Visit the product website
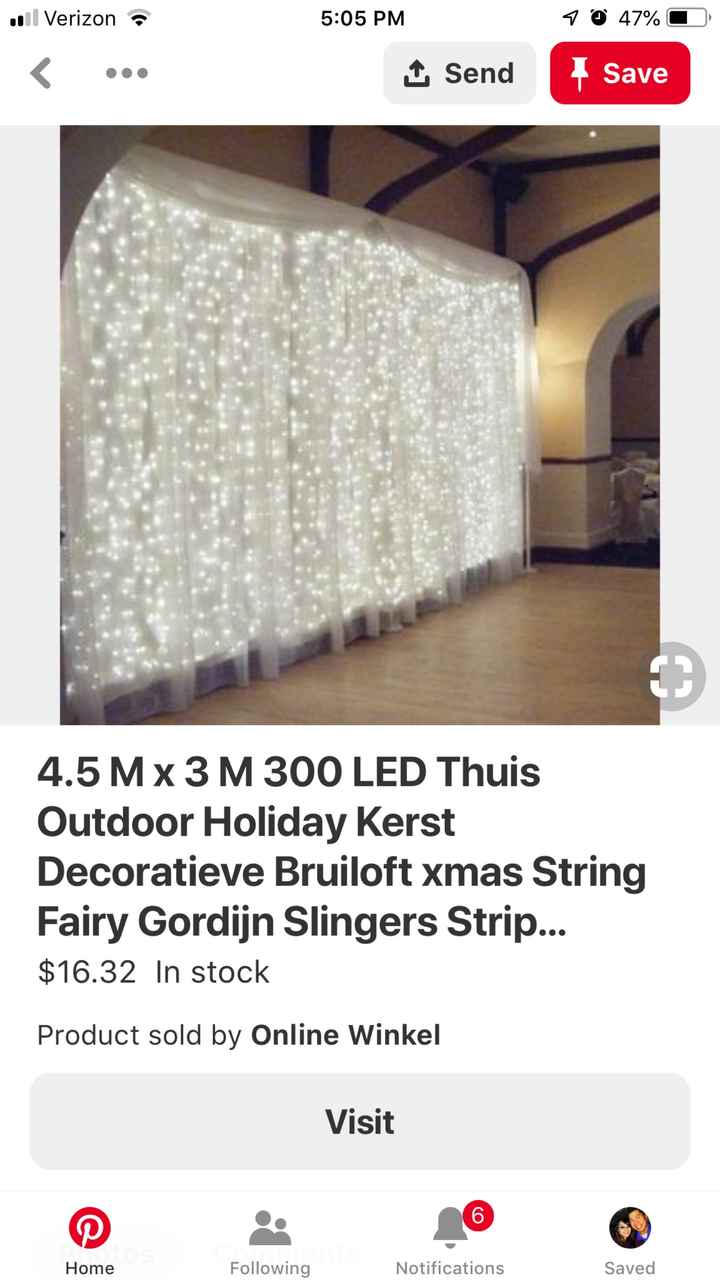 pyautogui.click(x=360, y=1121)
